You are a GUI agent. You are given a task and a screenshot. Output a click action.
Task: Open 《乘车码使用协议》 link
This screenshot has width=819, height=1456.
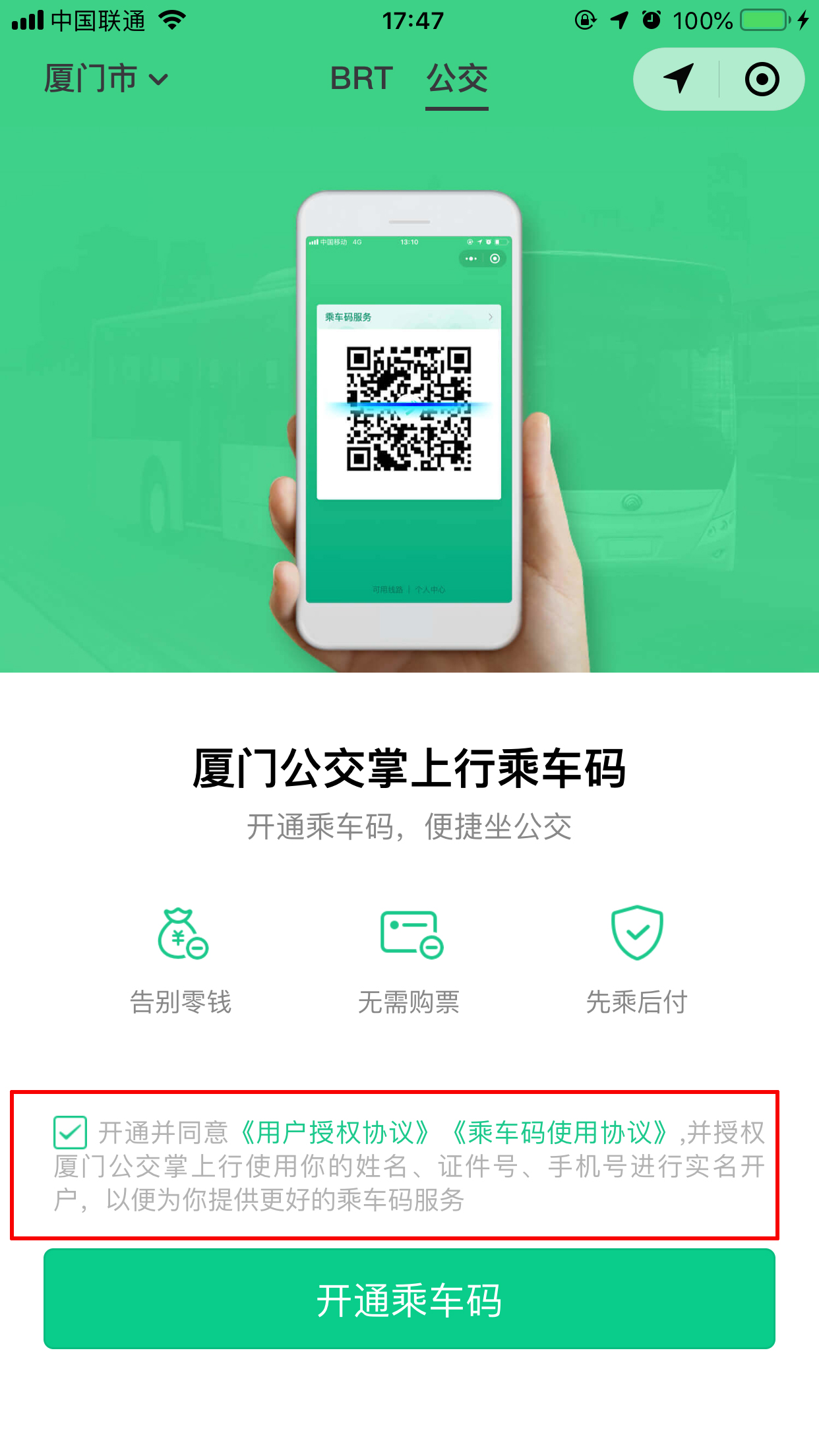559,1133
